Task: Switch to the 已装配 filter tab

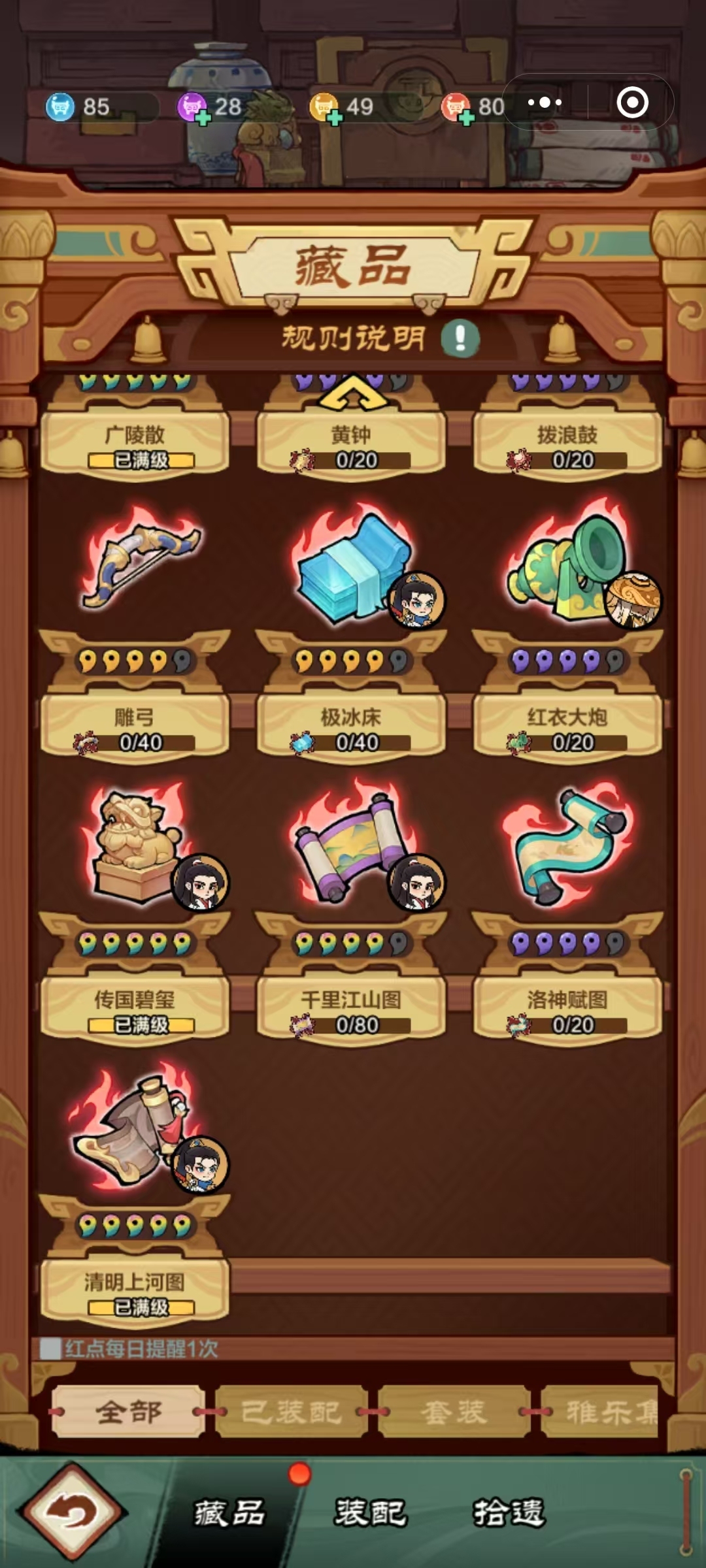Action: coord(291,1412)
